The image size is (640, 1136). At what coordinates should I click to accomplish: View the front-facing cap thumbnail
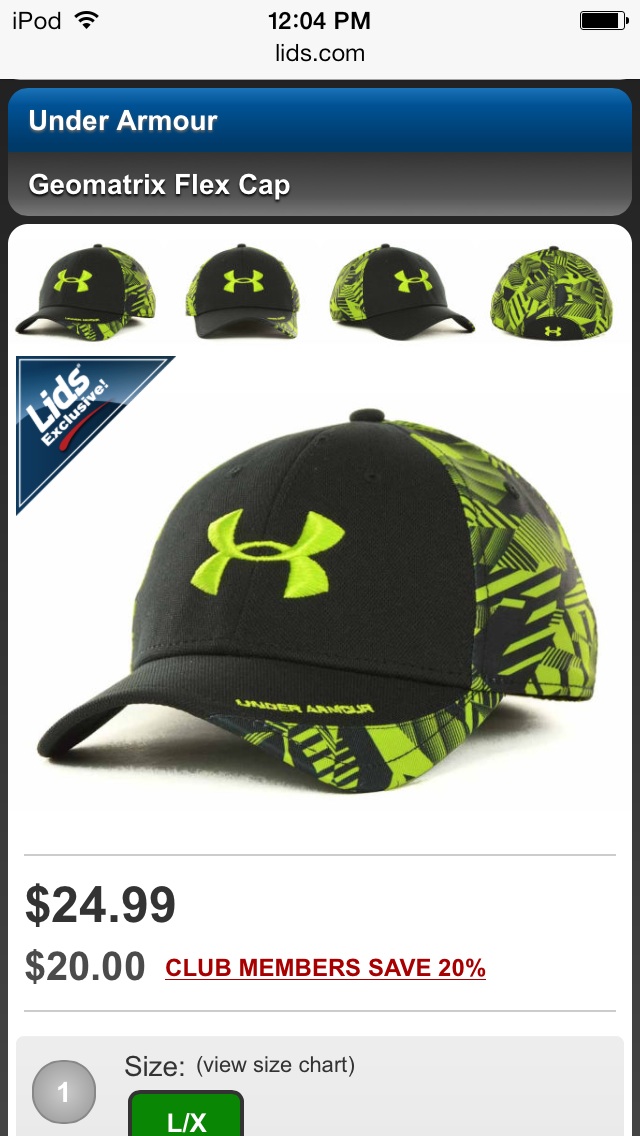point(243,292)
